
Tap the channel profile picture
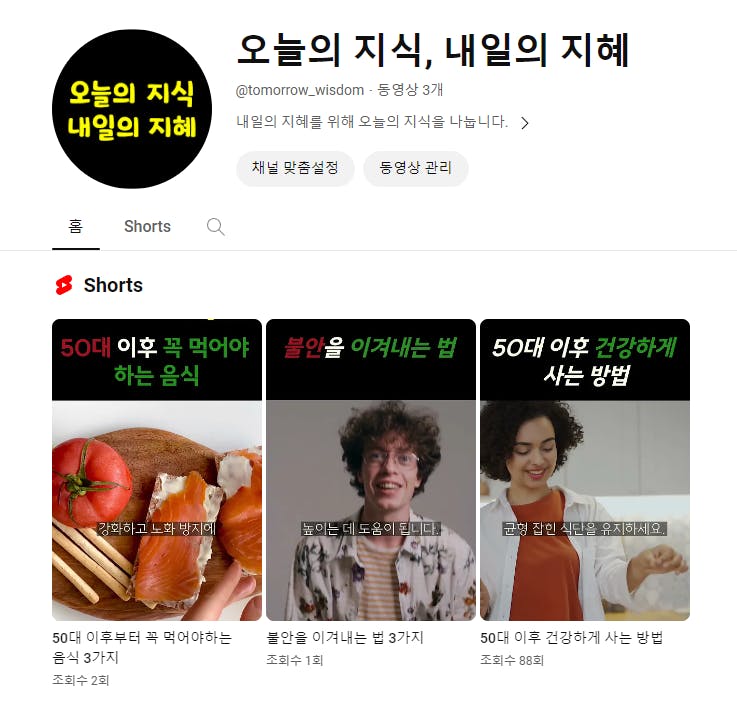pos(131,109)
